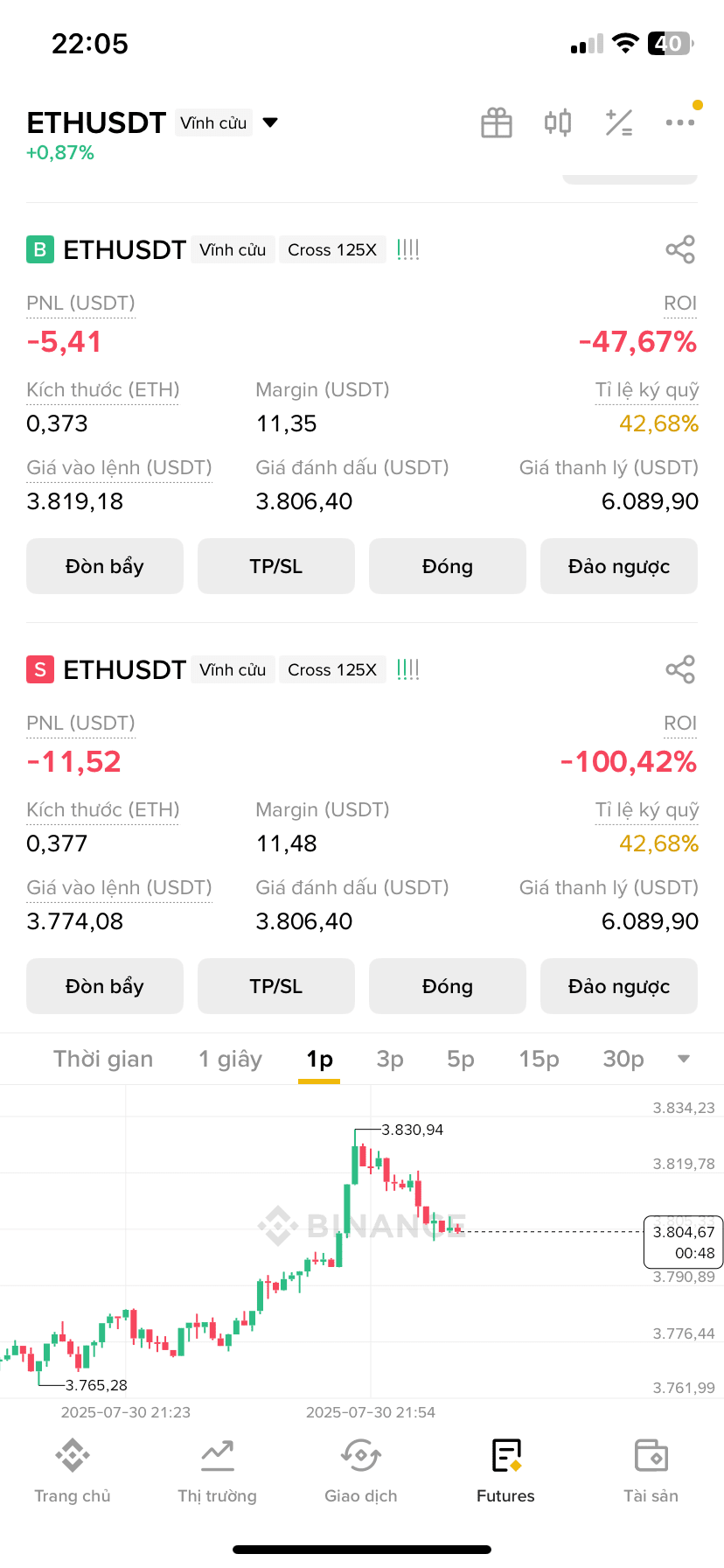Switch to the Tài sản tab
Image resolution: width=724 pixels, height=1568 pixels.
click(651, 1472)
